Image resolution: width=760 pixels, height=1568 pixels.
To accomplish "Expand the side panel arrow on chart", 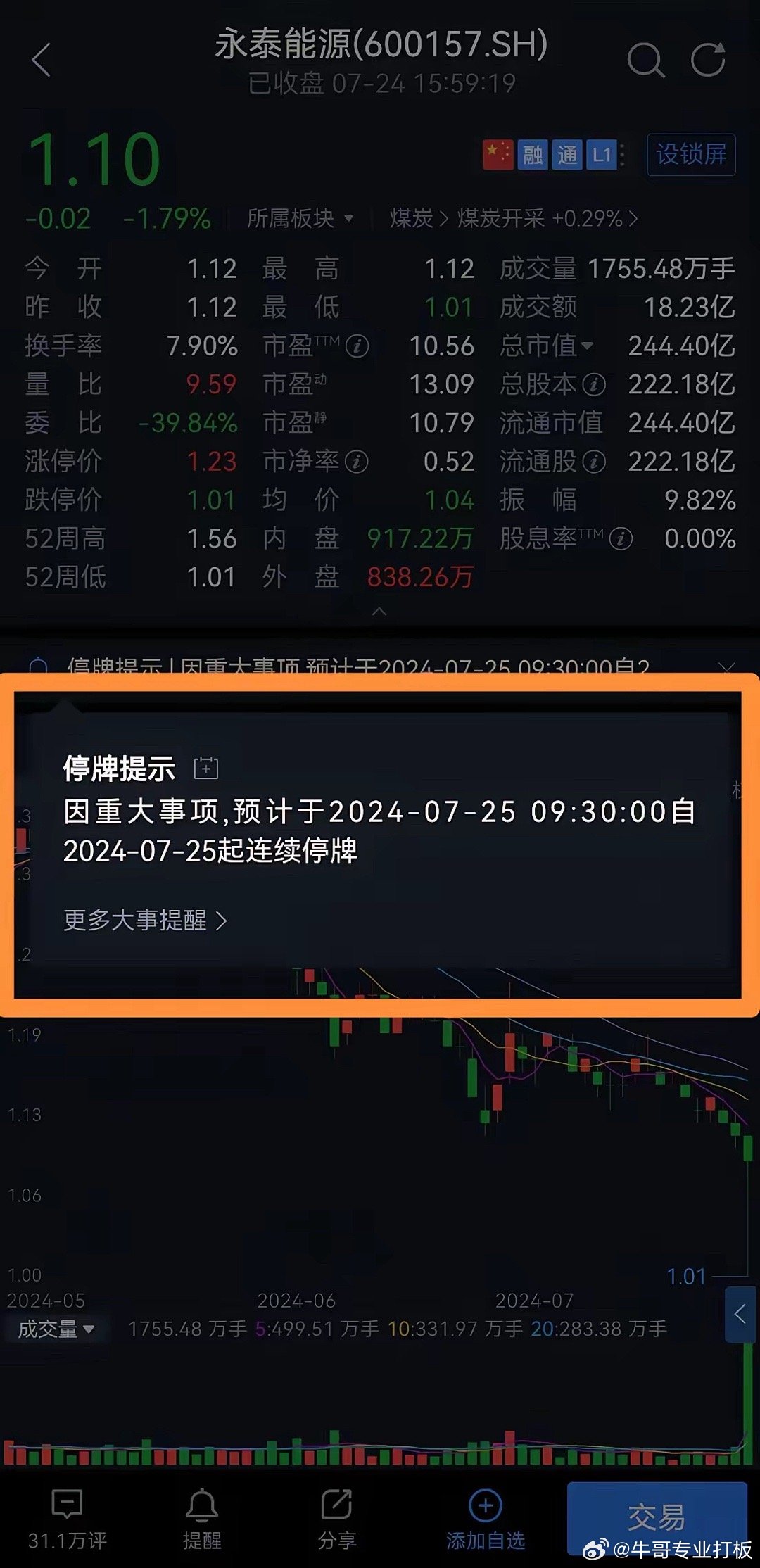I will (x=740, y=1313).
